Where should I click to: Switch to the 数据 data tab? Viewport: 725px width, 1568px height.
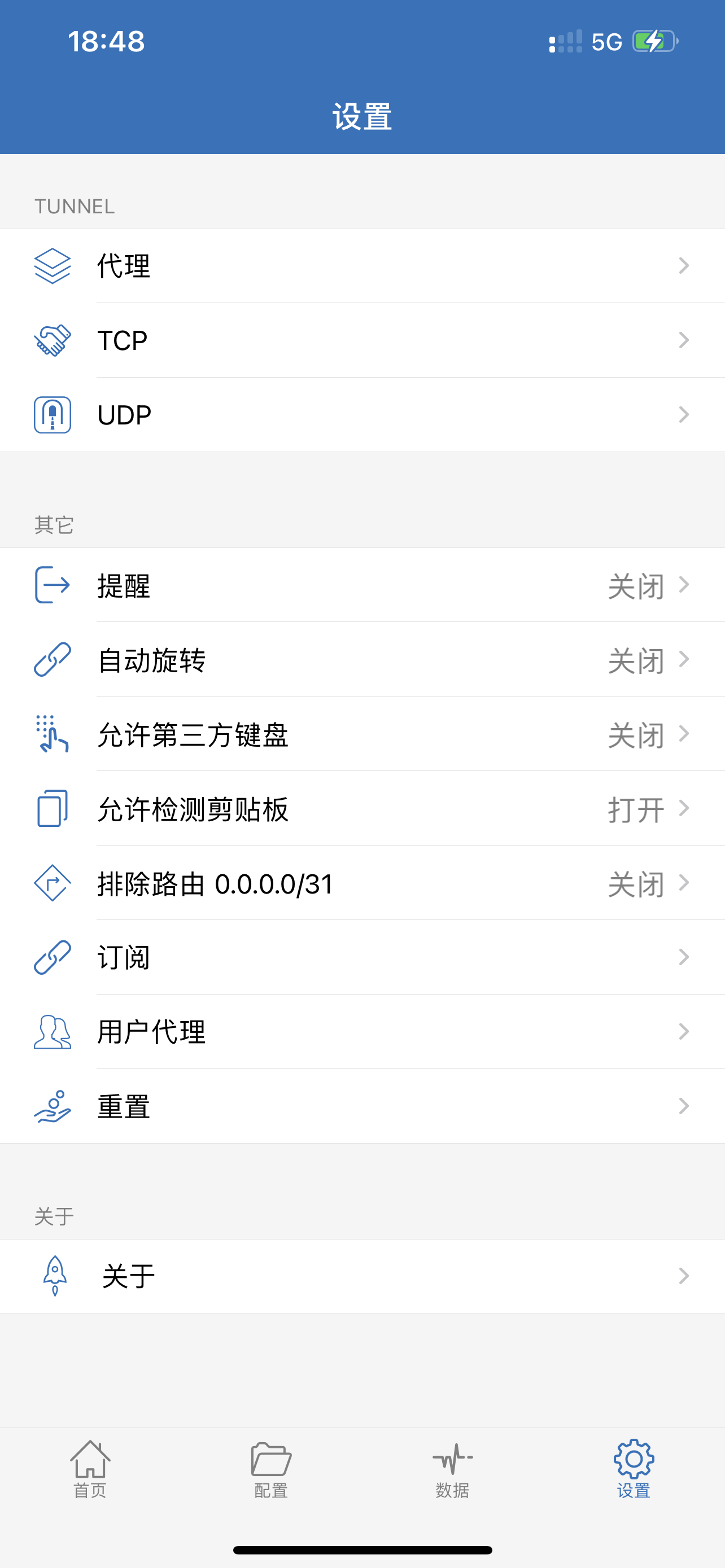(452, 1469)
